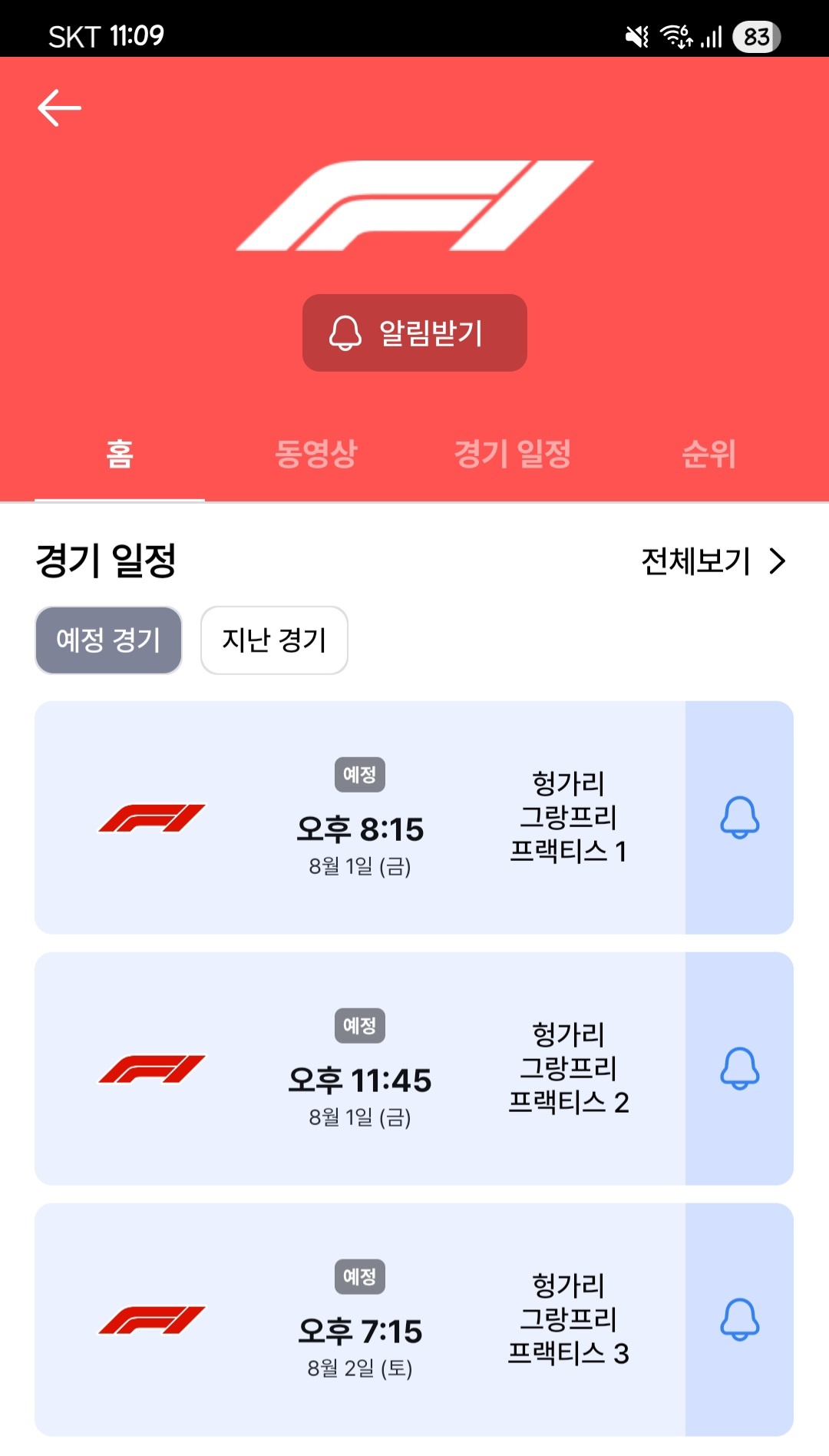829x1456 pixels.
Task: Open the 헝가리 그랑프리 프랙티스 1 card
Action: [x=360, y=818]
